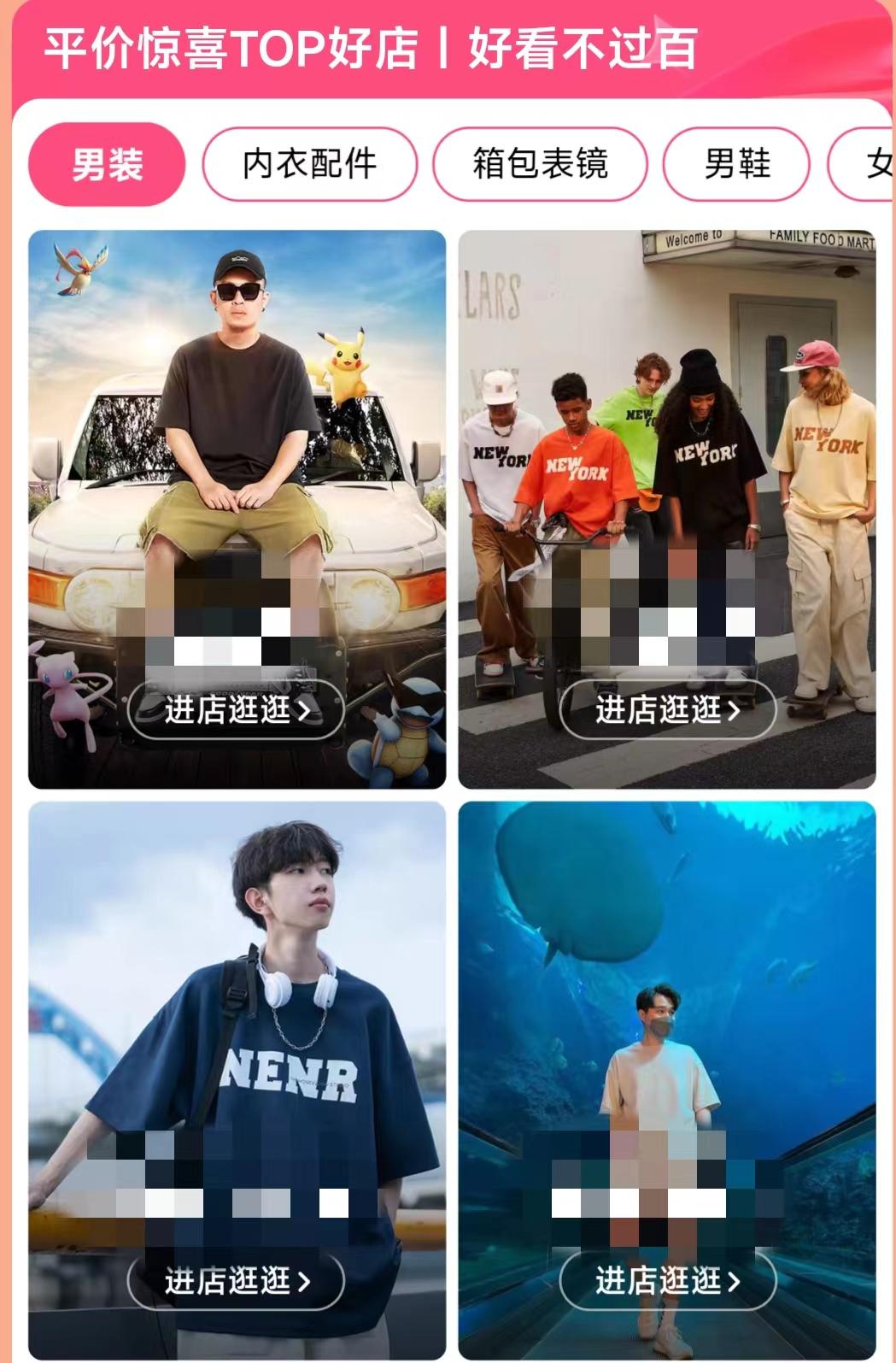Open the aquarium tunnel store card

point(667,983)
